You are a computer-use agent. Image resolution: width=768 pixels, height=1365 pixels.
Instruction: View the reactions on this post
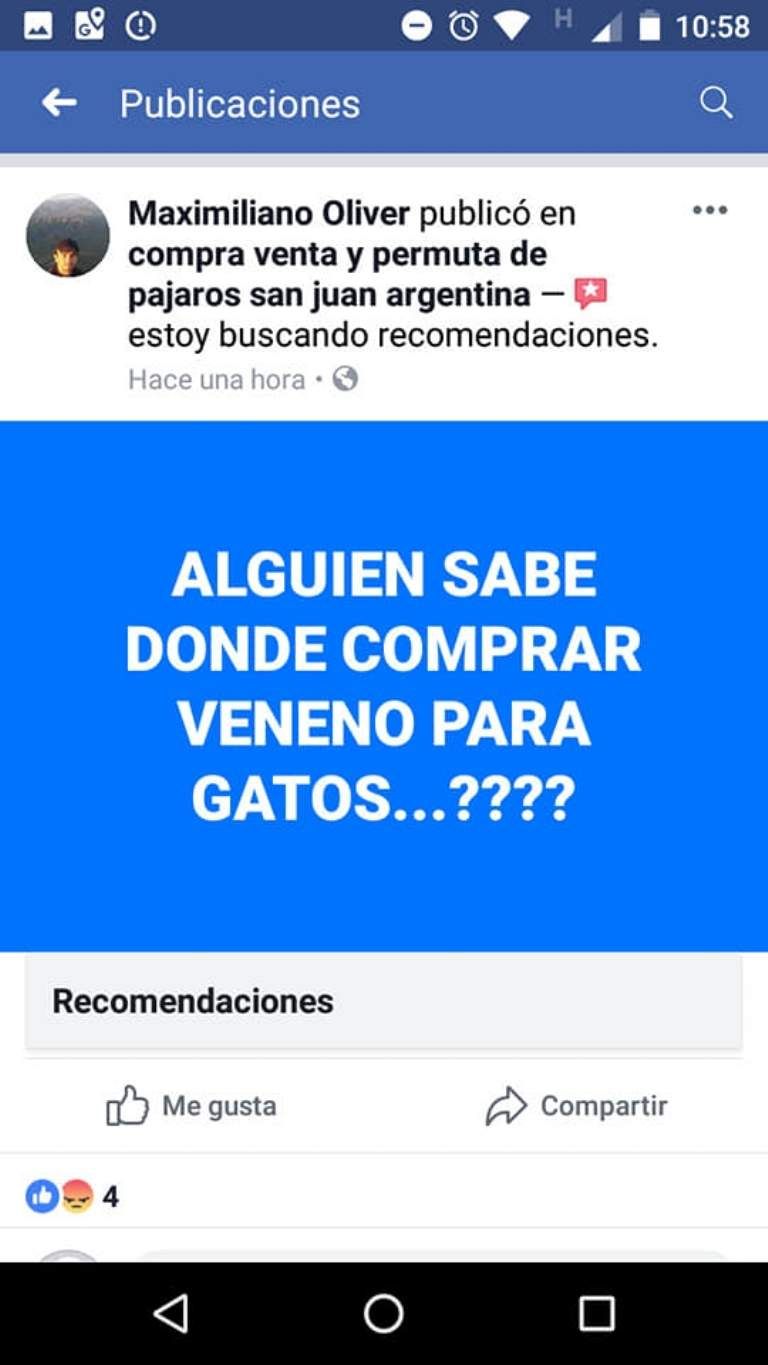[x=72, y=1196]
